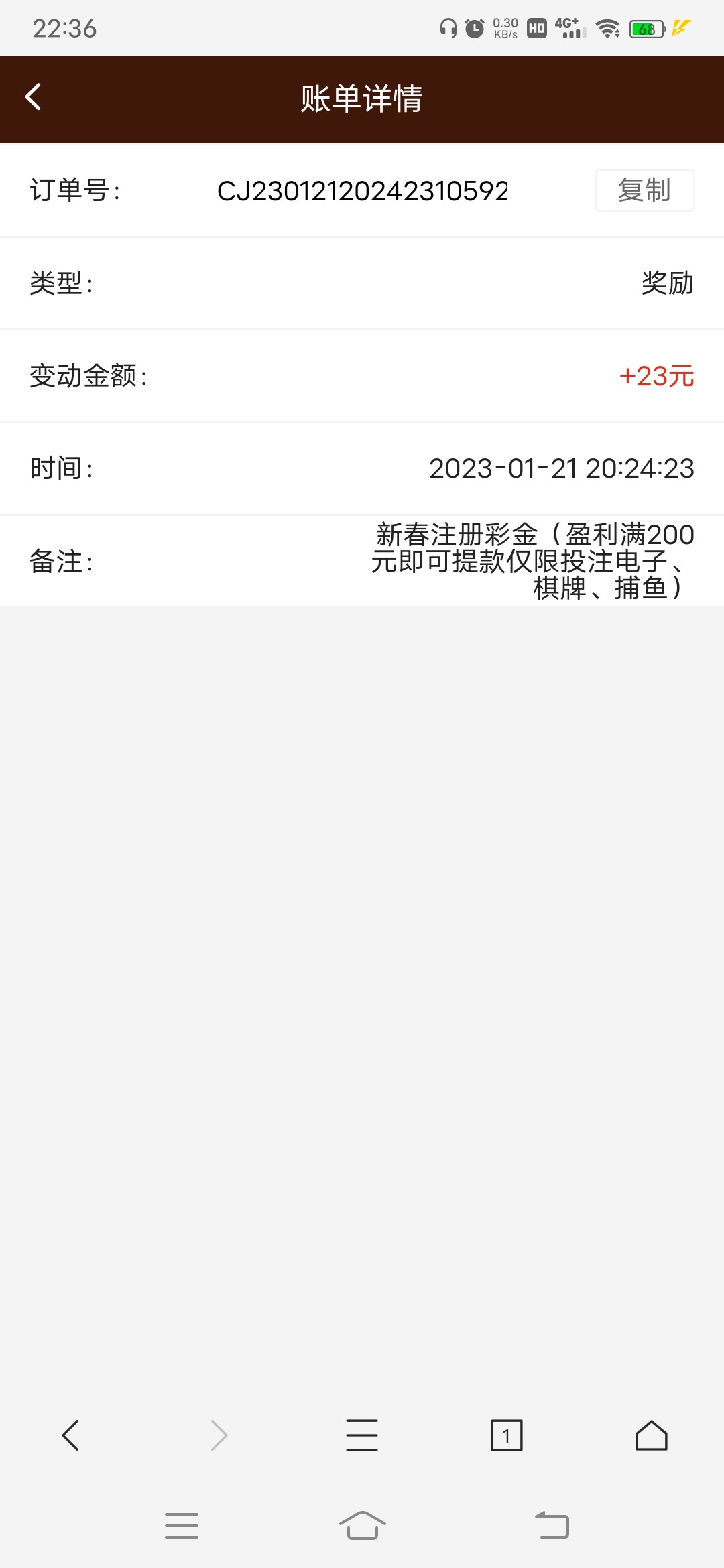This screenshot has height=1568, width=724.
Task: Tap 复制 to copy the order number
Action: pos(644,191)
